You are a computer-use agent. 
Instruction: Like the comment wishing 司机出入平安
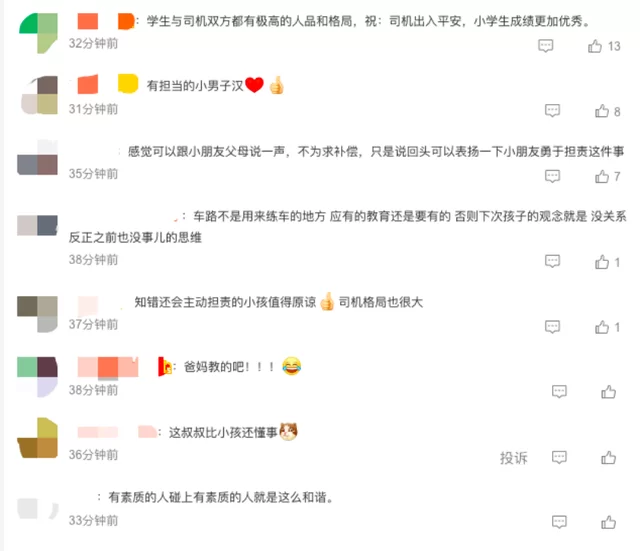(x=596, y=46)
